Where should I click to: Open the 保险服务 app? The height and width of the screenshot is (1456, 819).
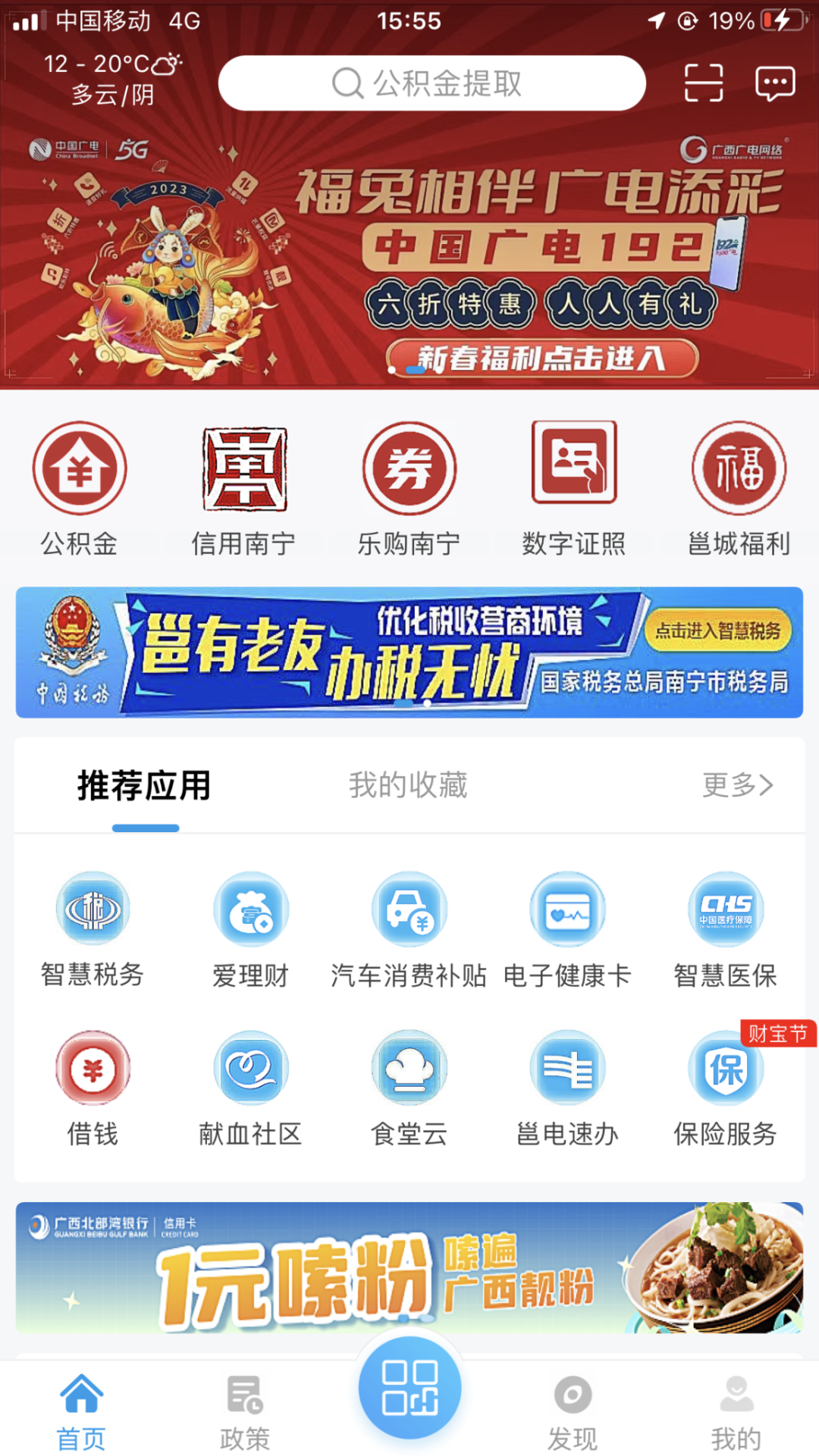point(726,1089)
